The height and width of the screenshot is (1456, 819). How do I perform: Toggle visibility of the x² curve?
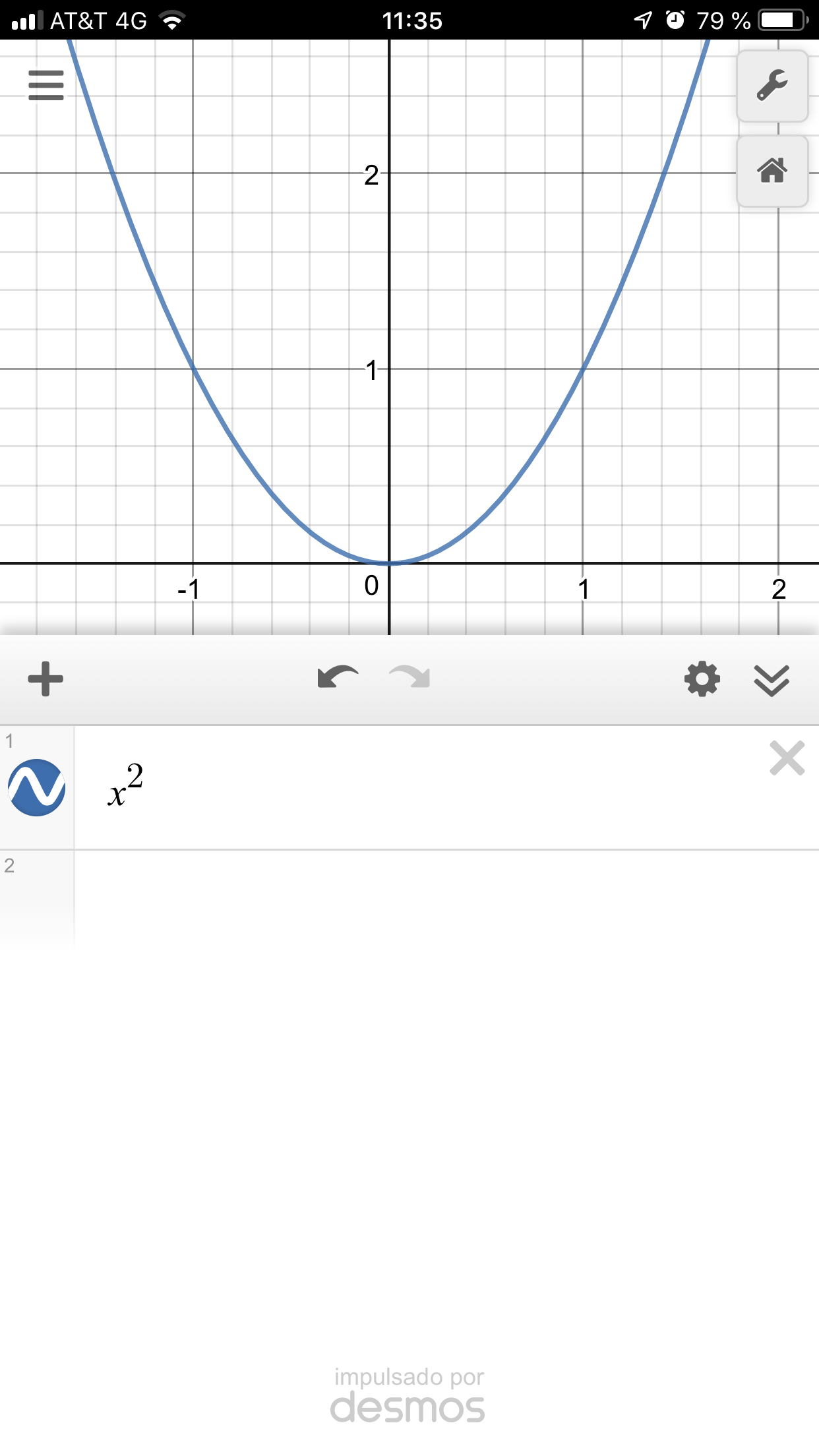click(x=37, y=787)
